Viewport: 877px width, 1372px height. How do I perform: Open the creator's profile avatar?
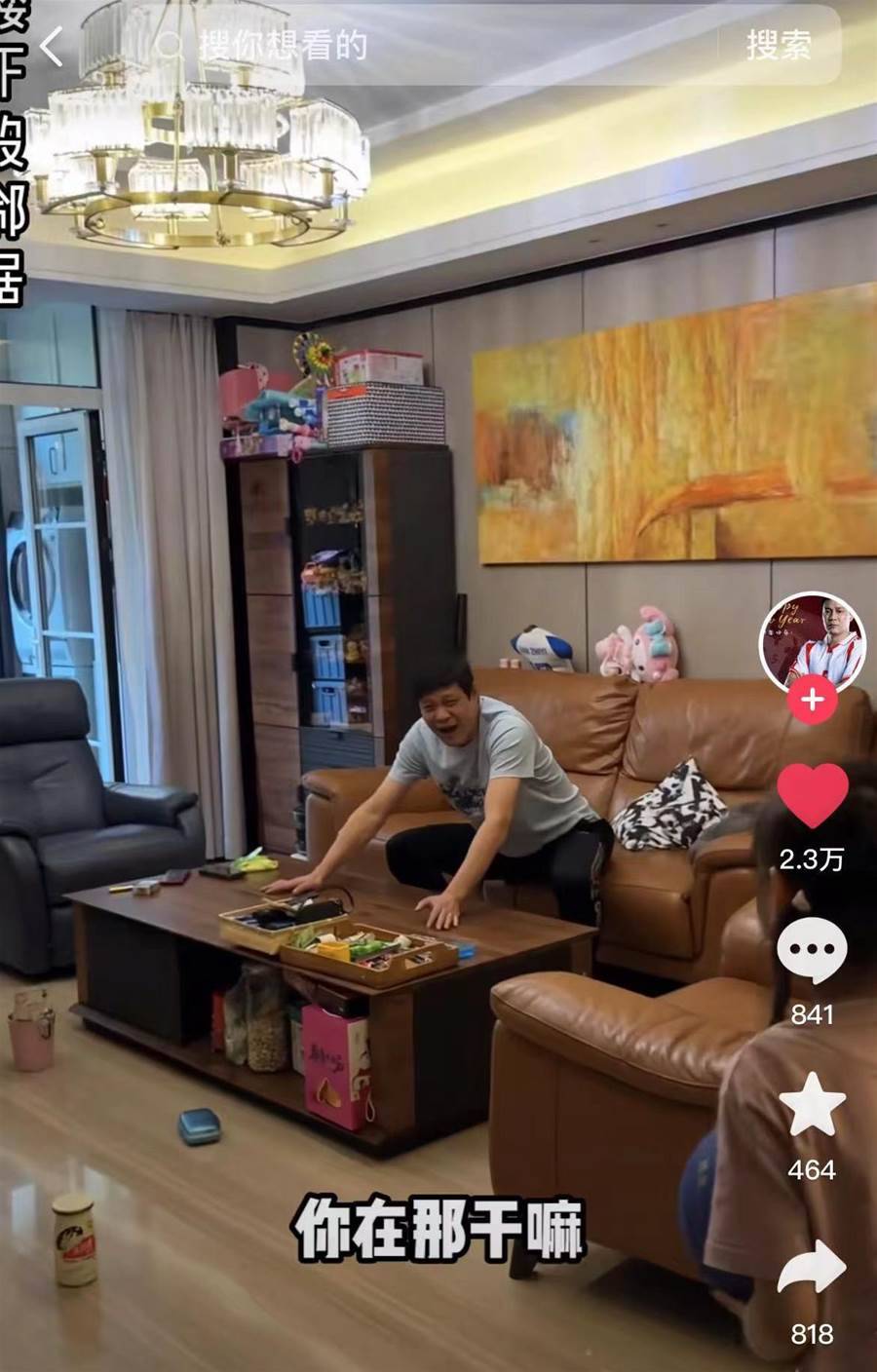coord(813,641)
